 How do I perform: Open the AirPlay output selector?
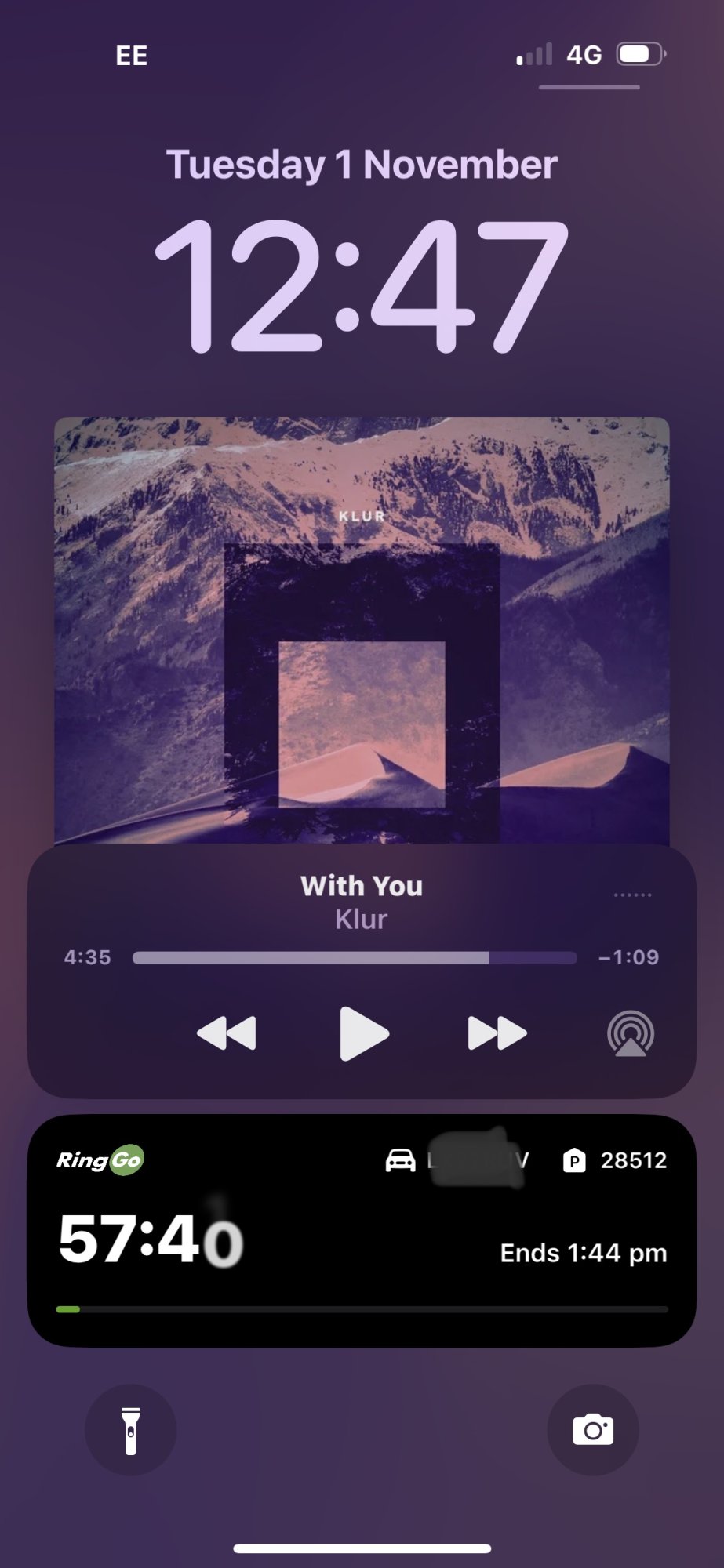[x=631, y=1034]
